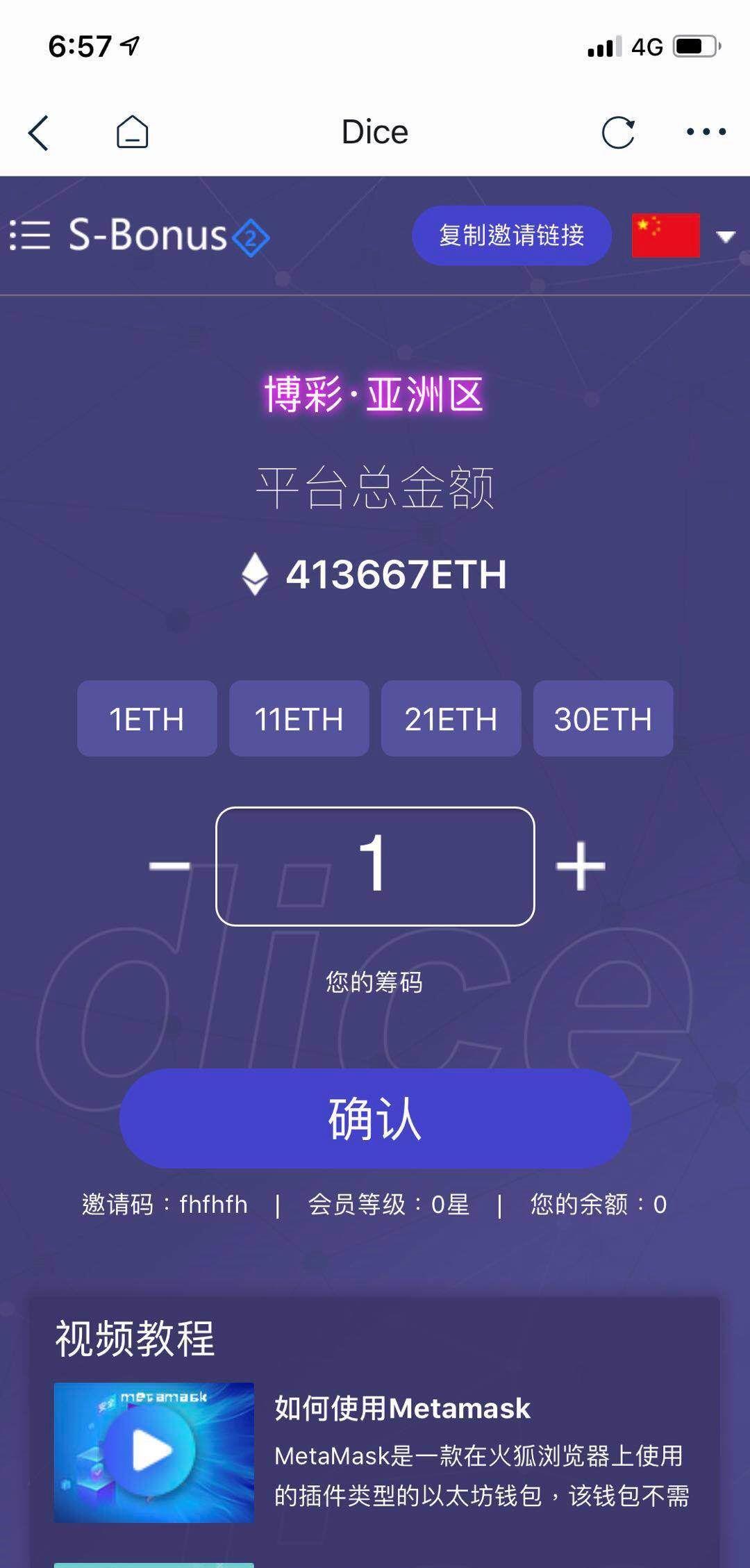Open the three-dot overflow menu
The image size is (750, 1568).
pos(706,132)
